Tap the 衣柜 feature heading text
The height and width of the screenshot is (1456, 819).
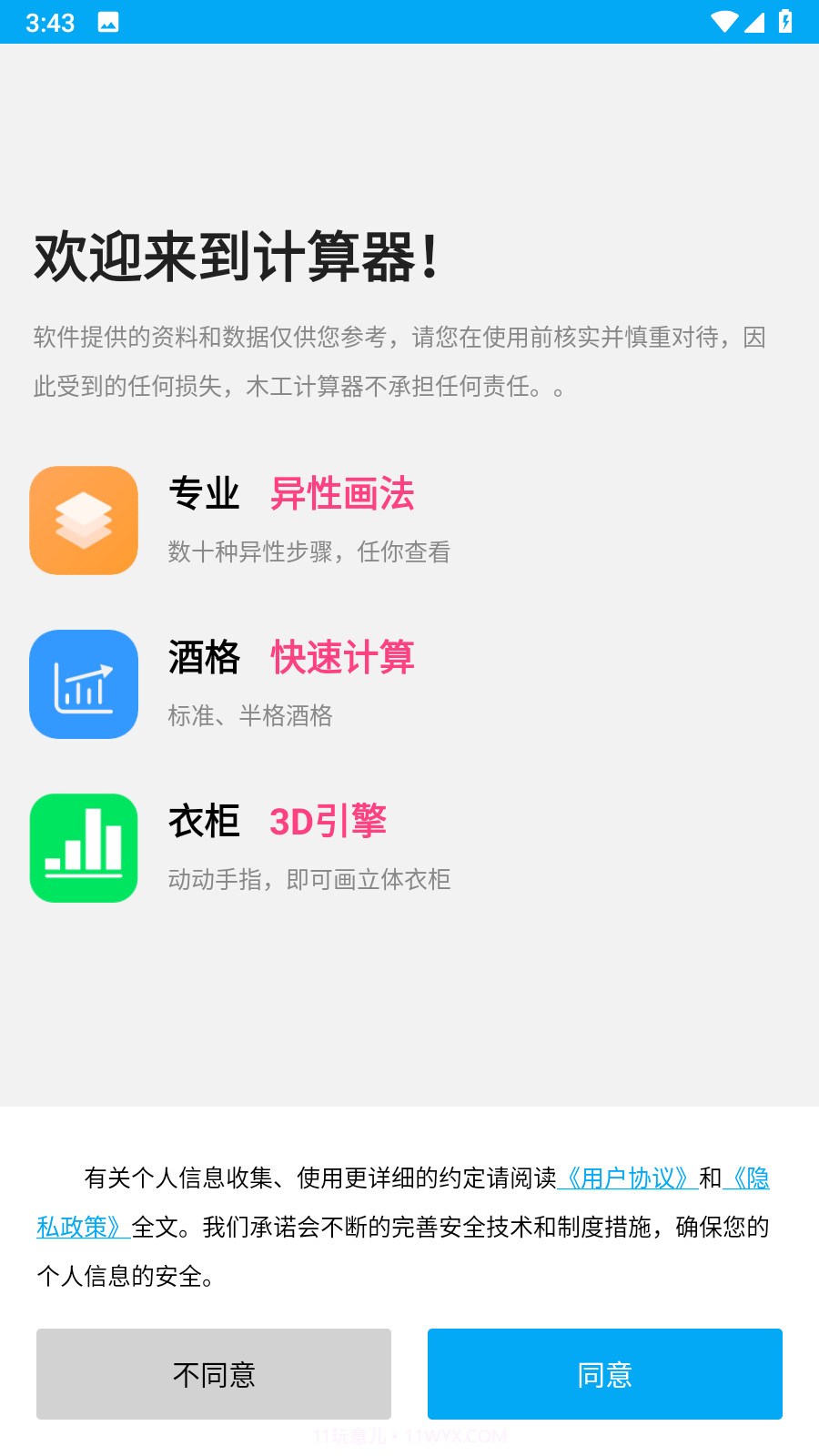[x=204, y=821]
